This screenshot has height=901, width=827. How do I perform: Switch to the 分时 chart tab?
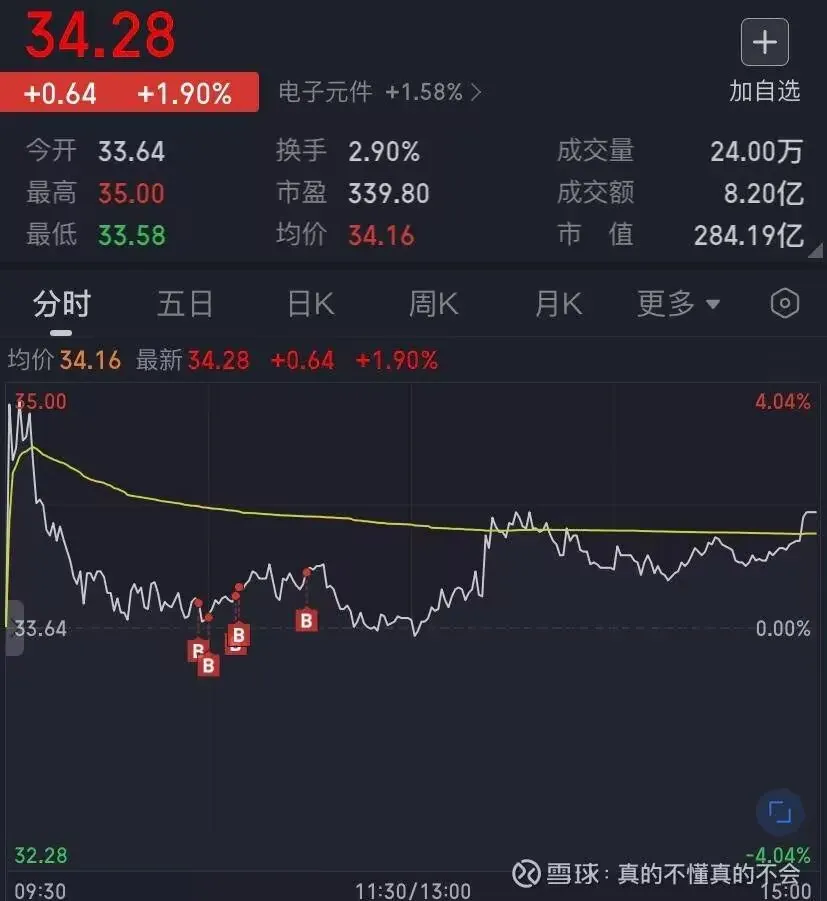(62, 303)
